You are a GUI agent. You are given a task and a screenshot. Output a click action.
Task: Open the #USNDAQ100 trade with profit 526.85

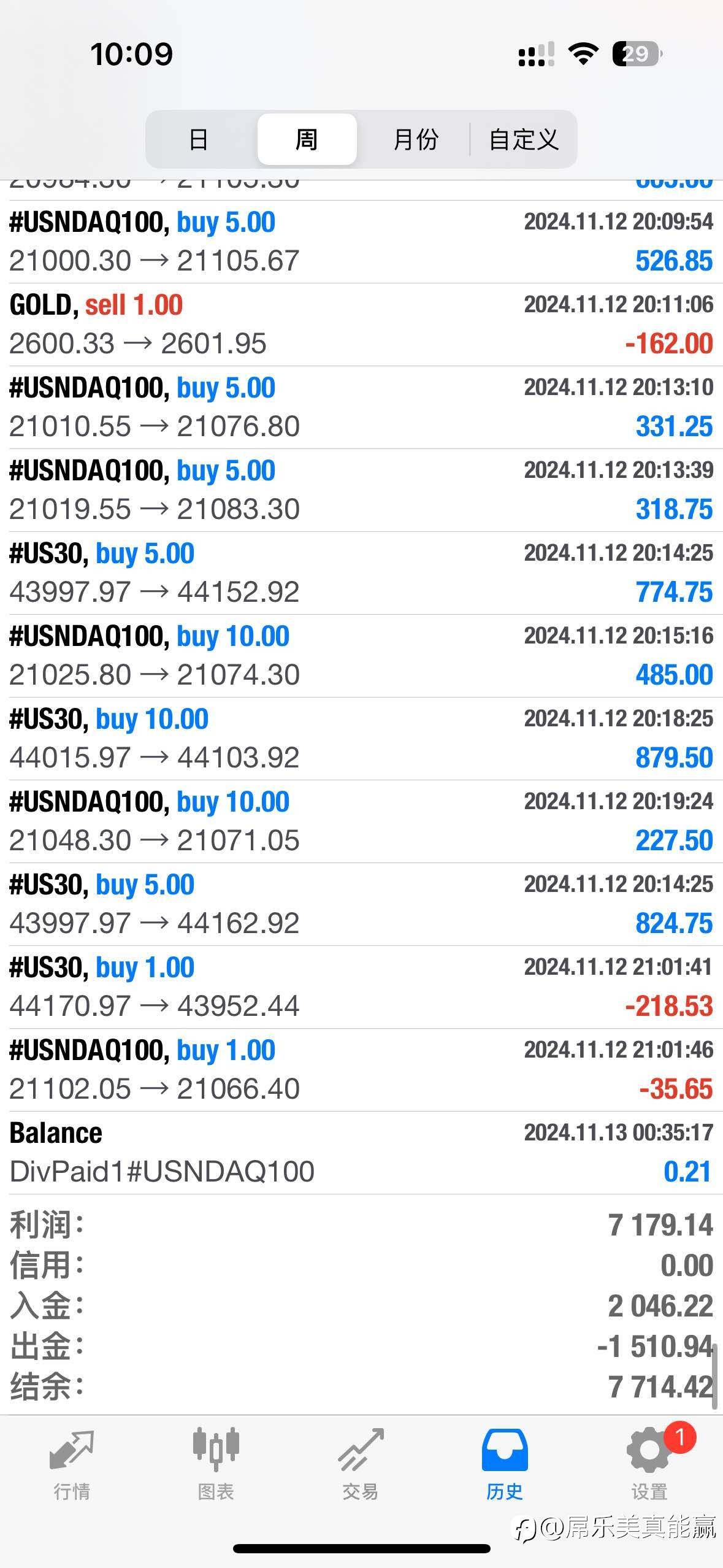[x=361, y=242]
